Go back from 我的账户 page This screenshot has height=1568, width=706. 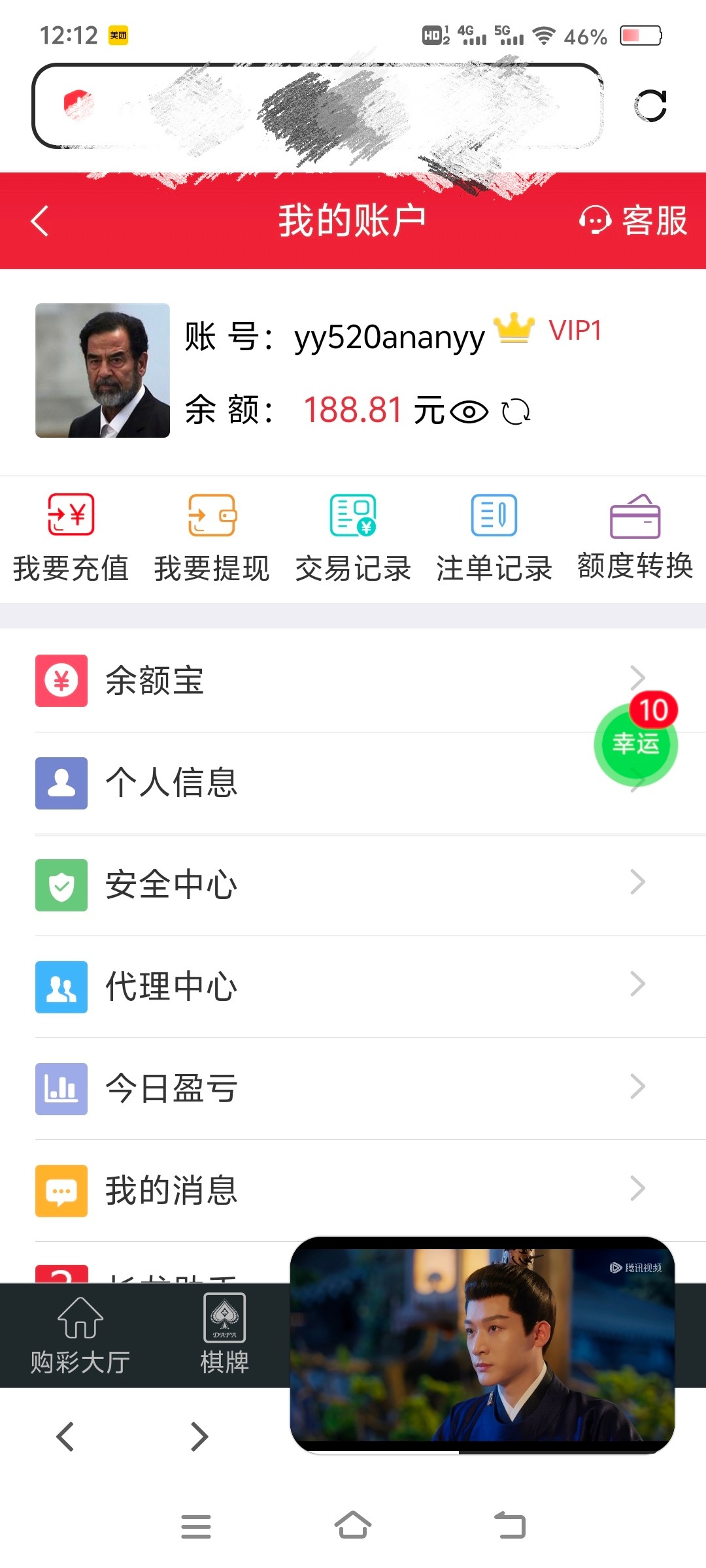coord(41,221)
